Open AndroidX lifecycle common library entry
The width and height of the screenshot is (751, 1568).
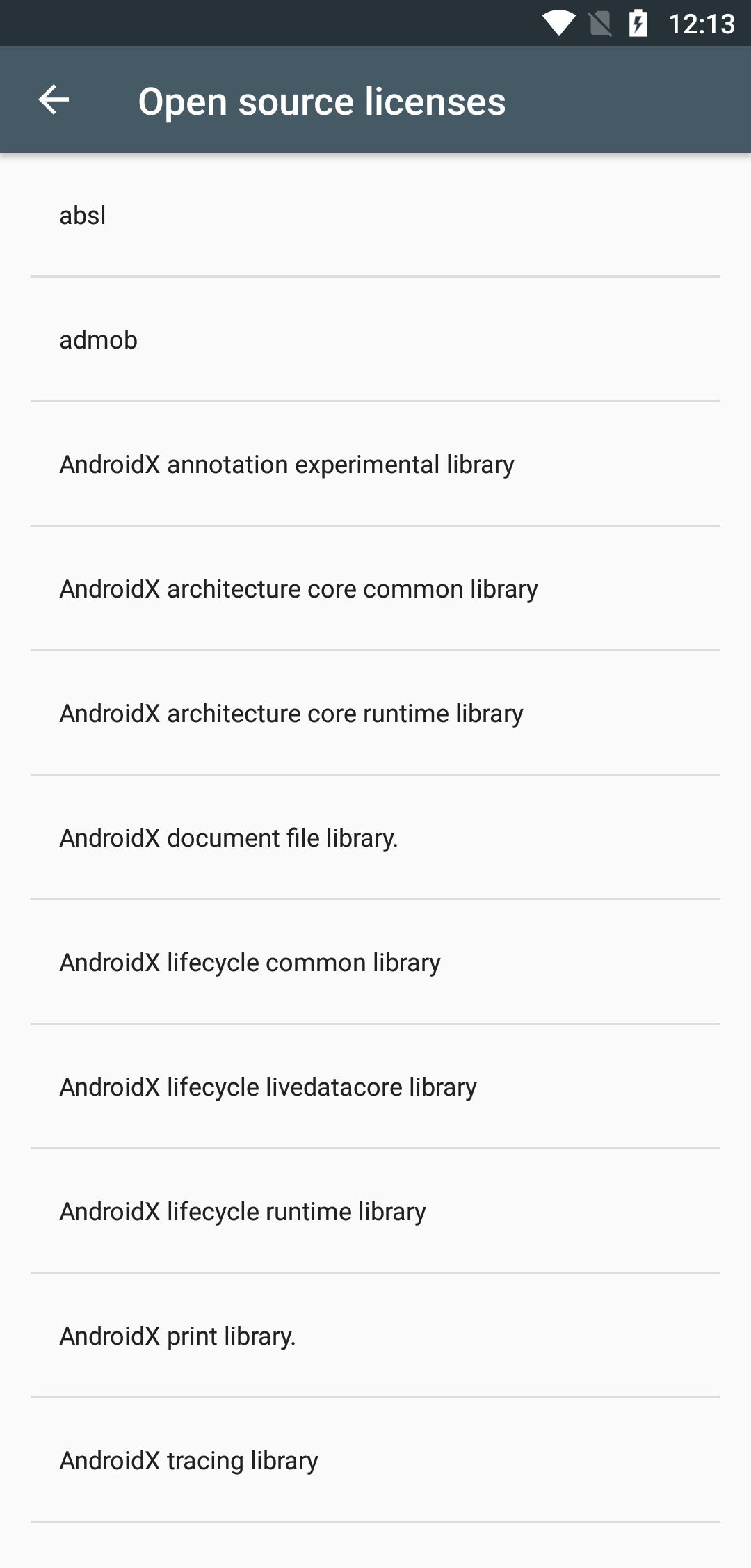click(375, 961)
